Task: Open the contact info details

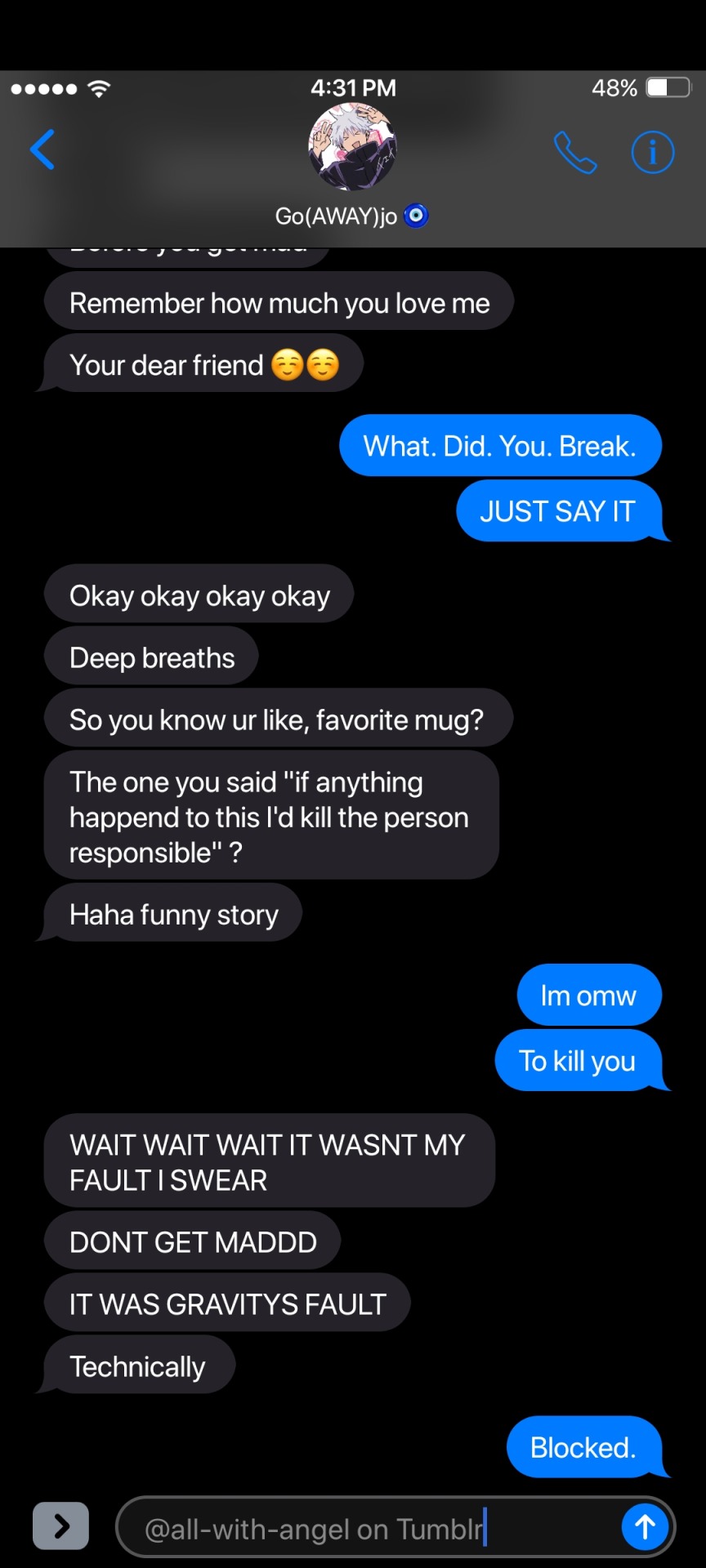Action: point(652,153)
